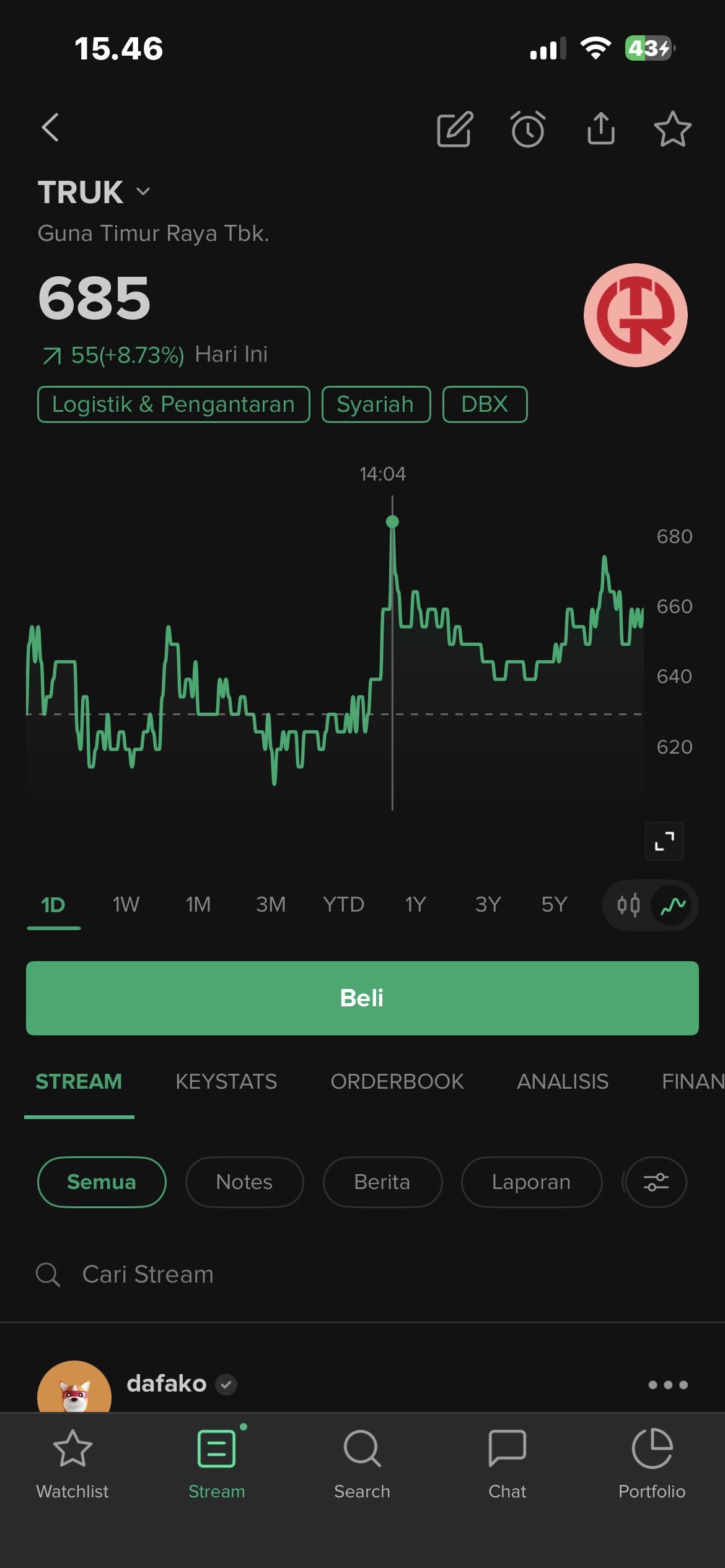Show the YTD chart range
This screenshot has height=1568, width=725.
click(343, 905)
